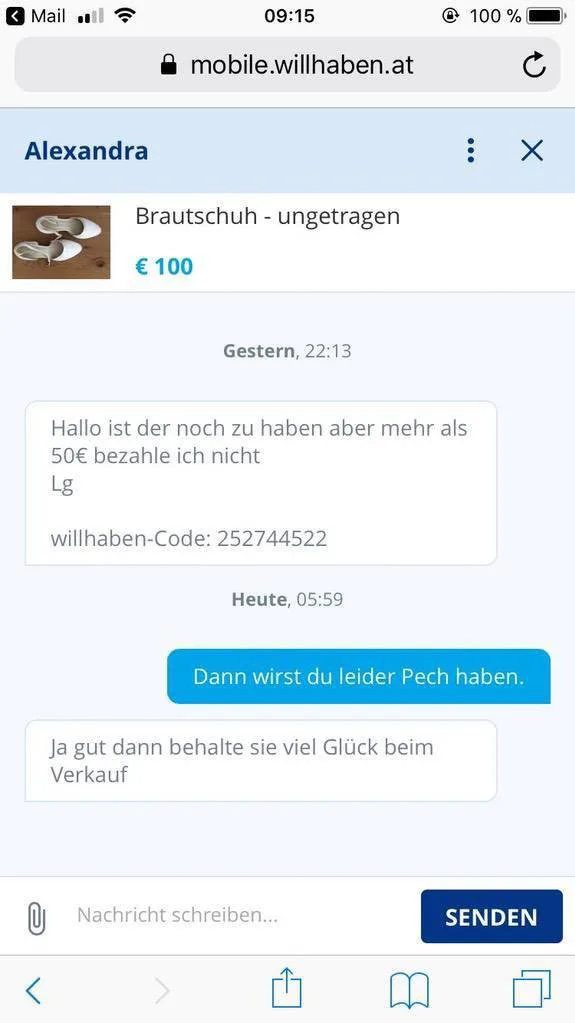
Task: Close the chat with Alexandra
Action: (532, 151)
